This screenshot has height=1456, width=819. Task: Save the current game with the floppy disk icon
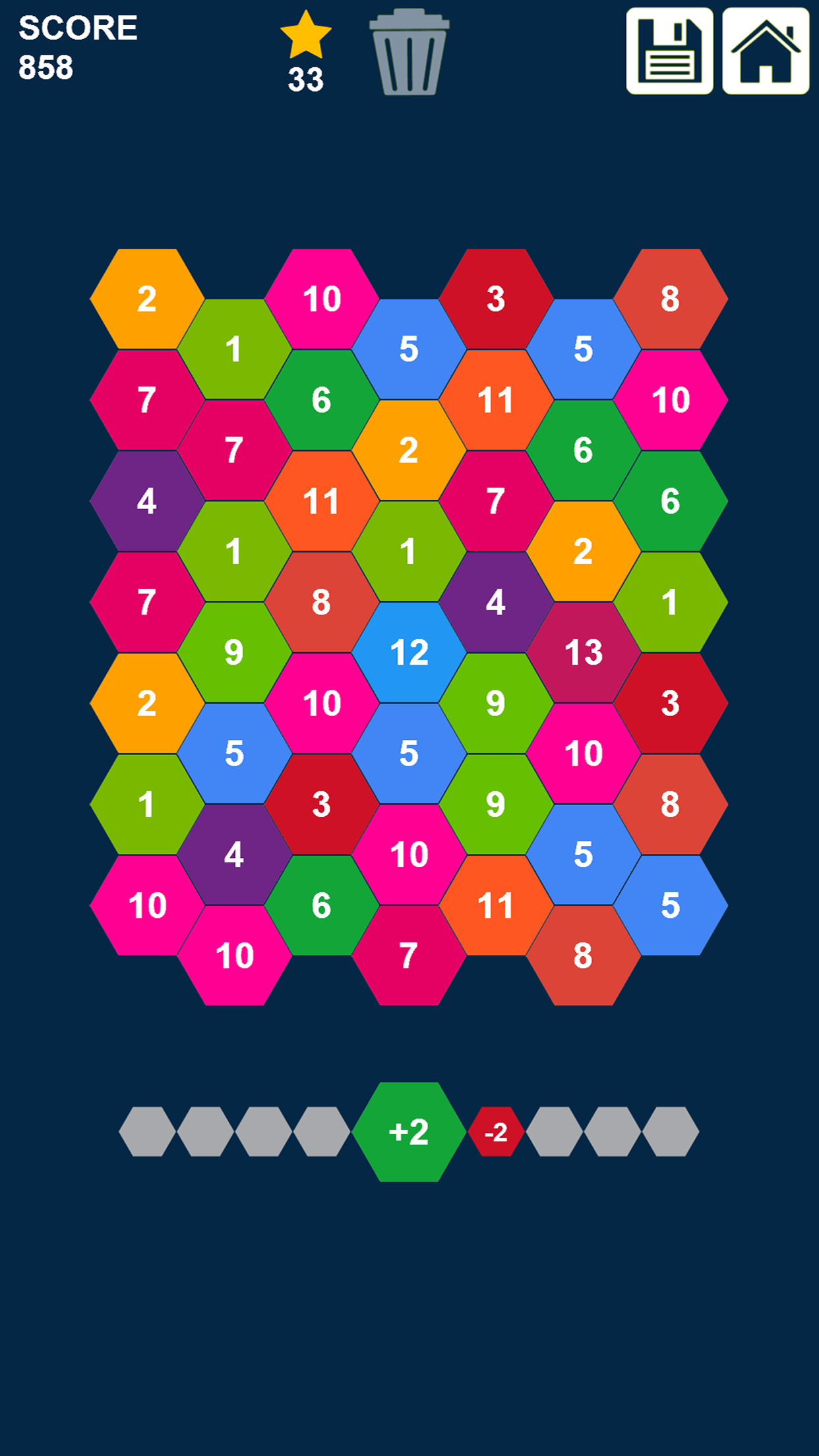pos(669,51)
